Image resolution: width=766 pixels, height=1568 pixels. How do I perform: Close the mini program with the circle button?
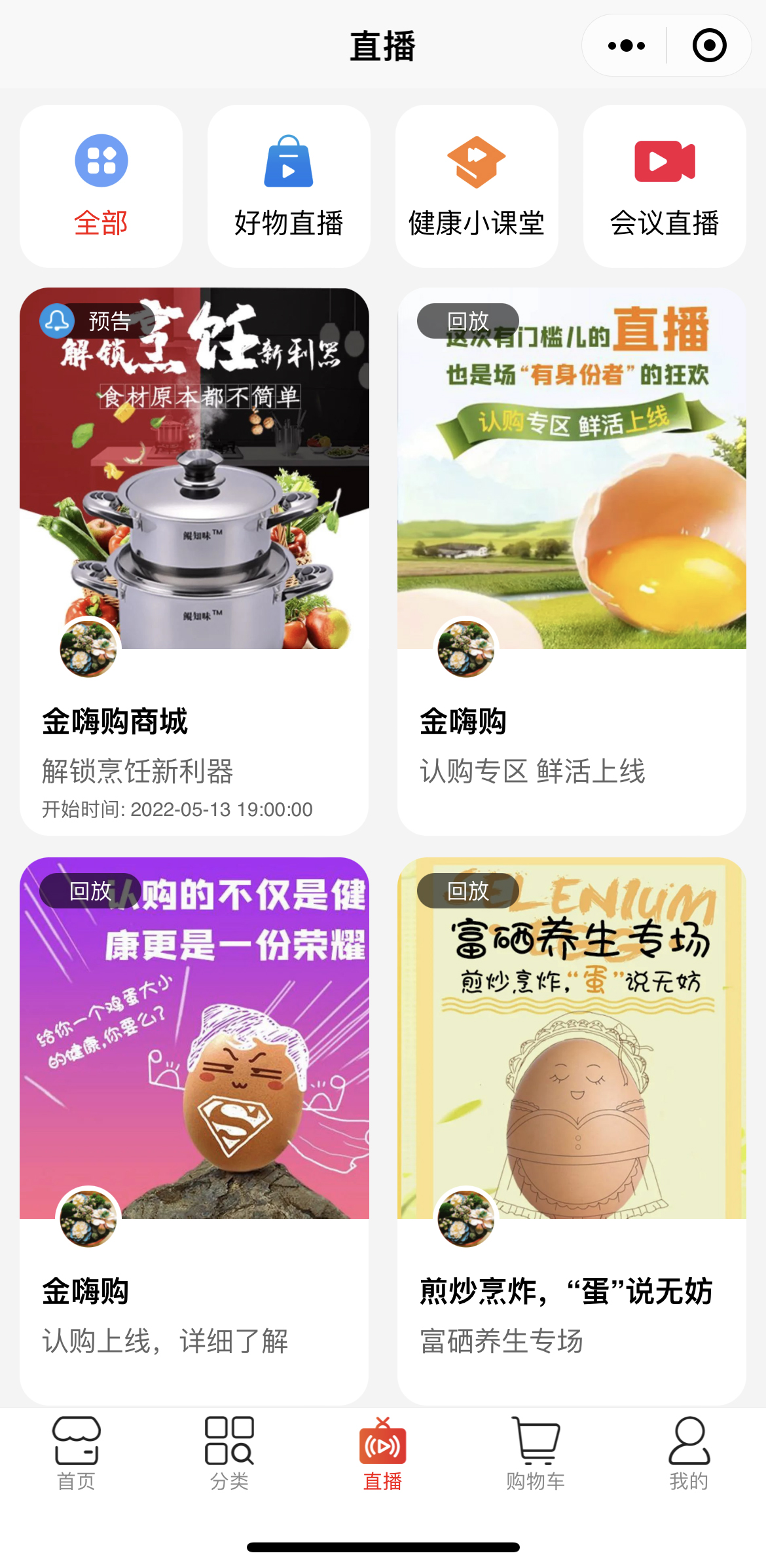tap(709, 46)
